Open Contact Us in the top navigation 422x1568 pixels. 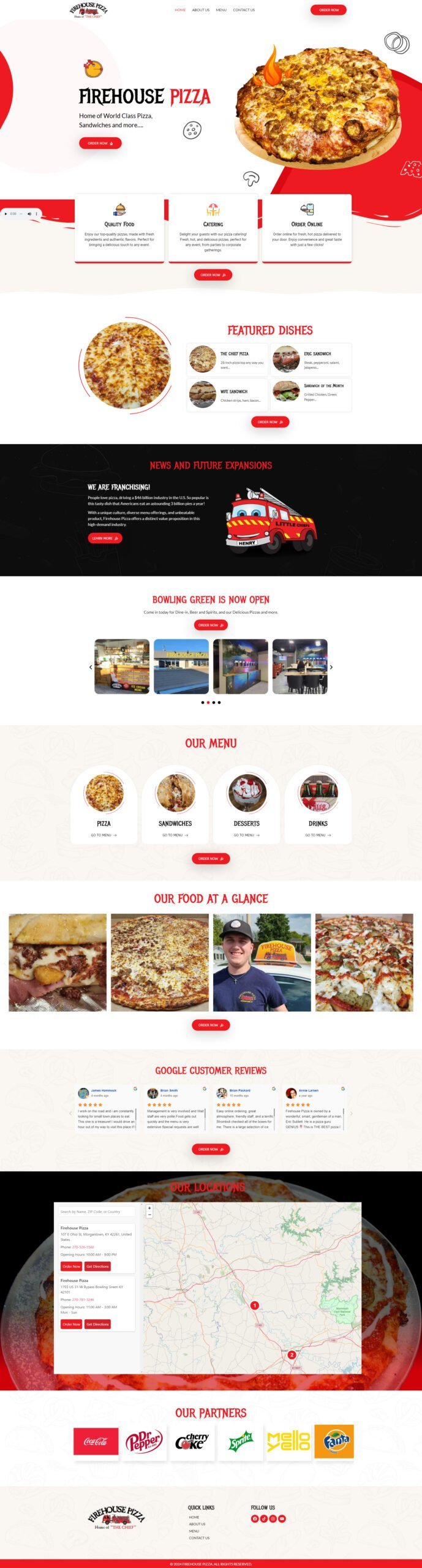click(x=244, y=10)
